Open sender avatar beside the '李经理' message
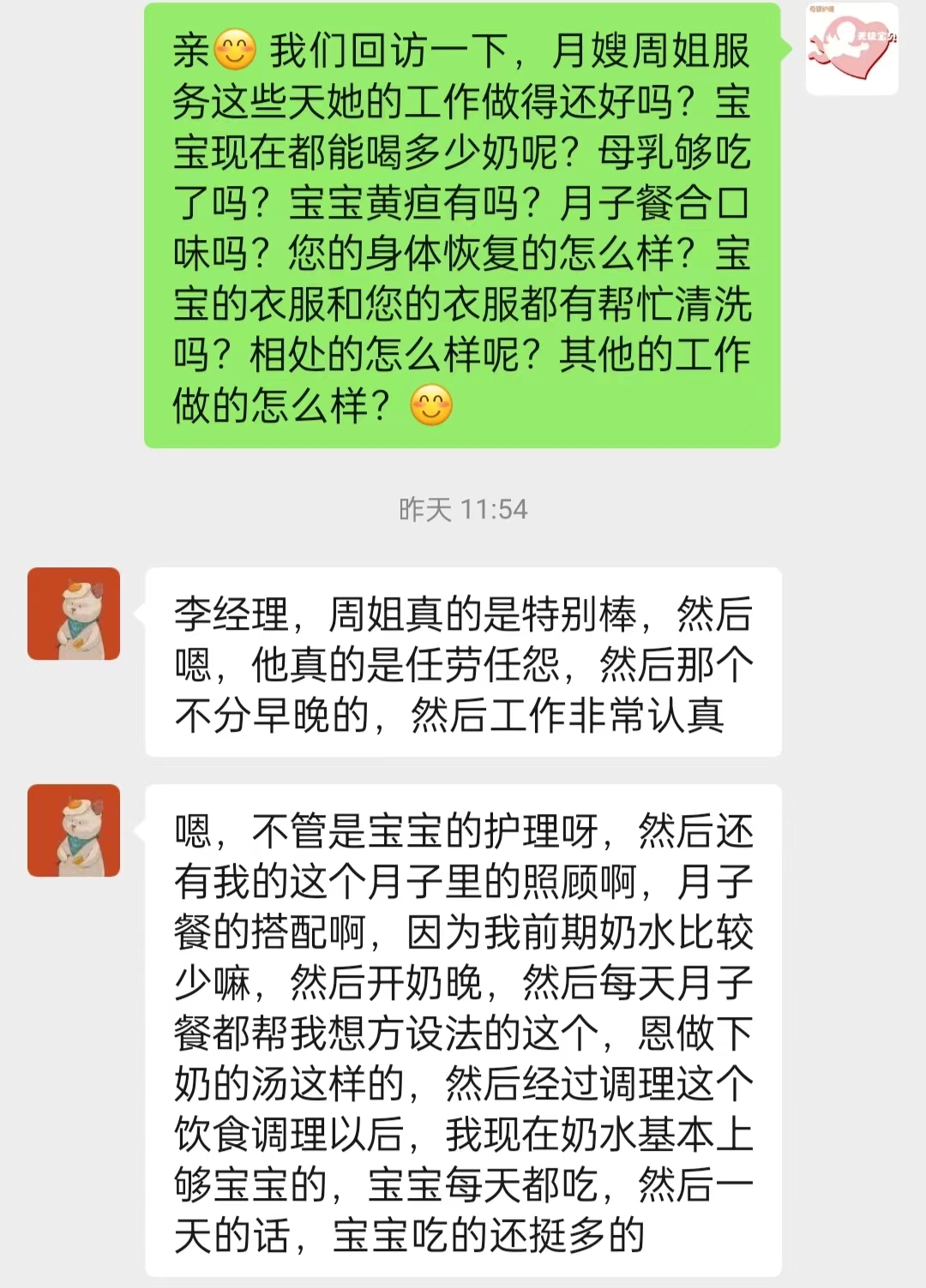The image size is (926, 1288). point(74,614)
